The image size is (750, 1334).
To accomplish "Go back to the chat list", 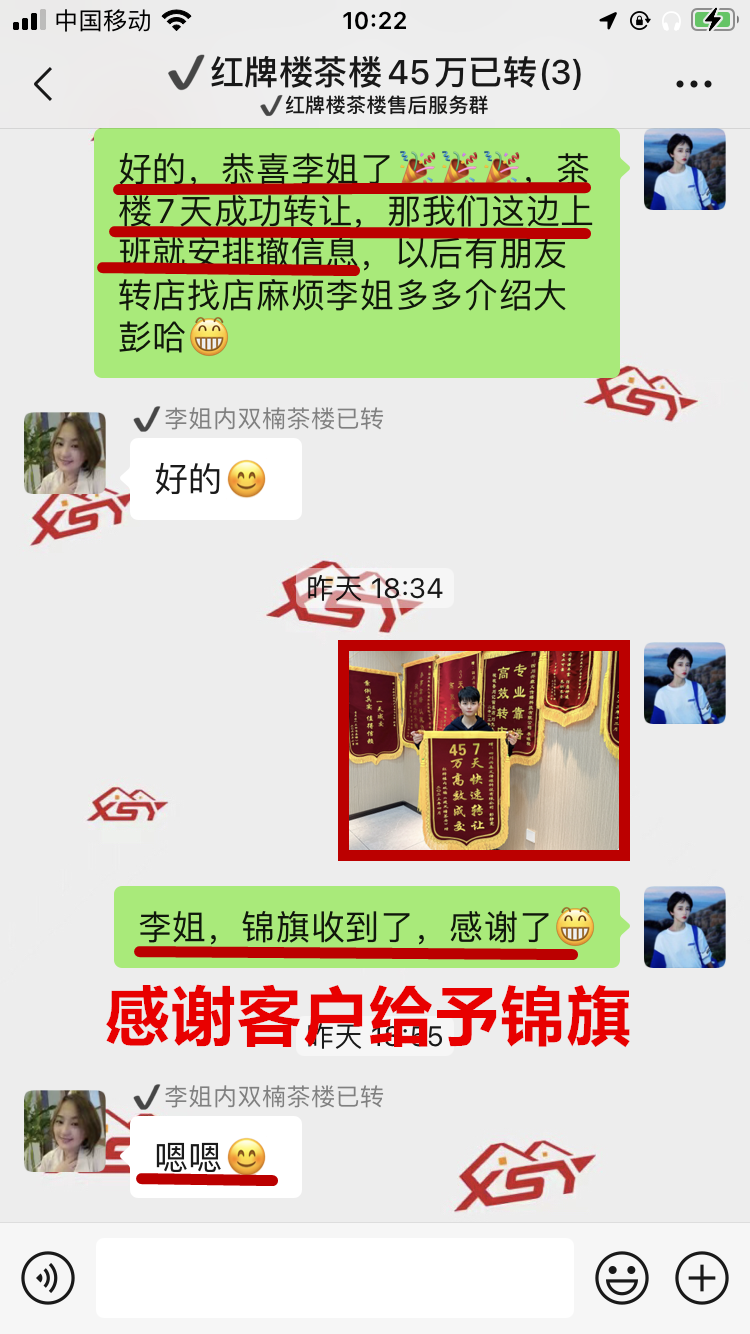I will [x=42, y=85].
